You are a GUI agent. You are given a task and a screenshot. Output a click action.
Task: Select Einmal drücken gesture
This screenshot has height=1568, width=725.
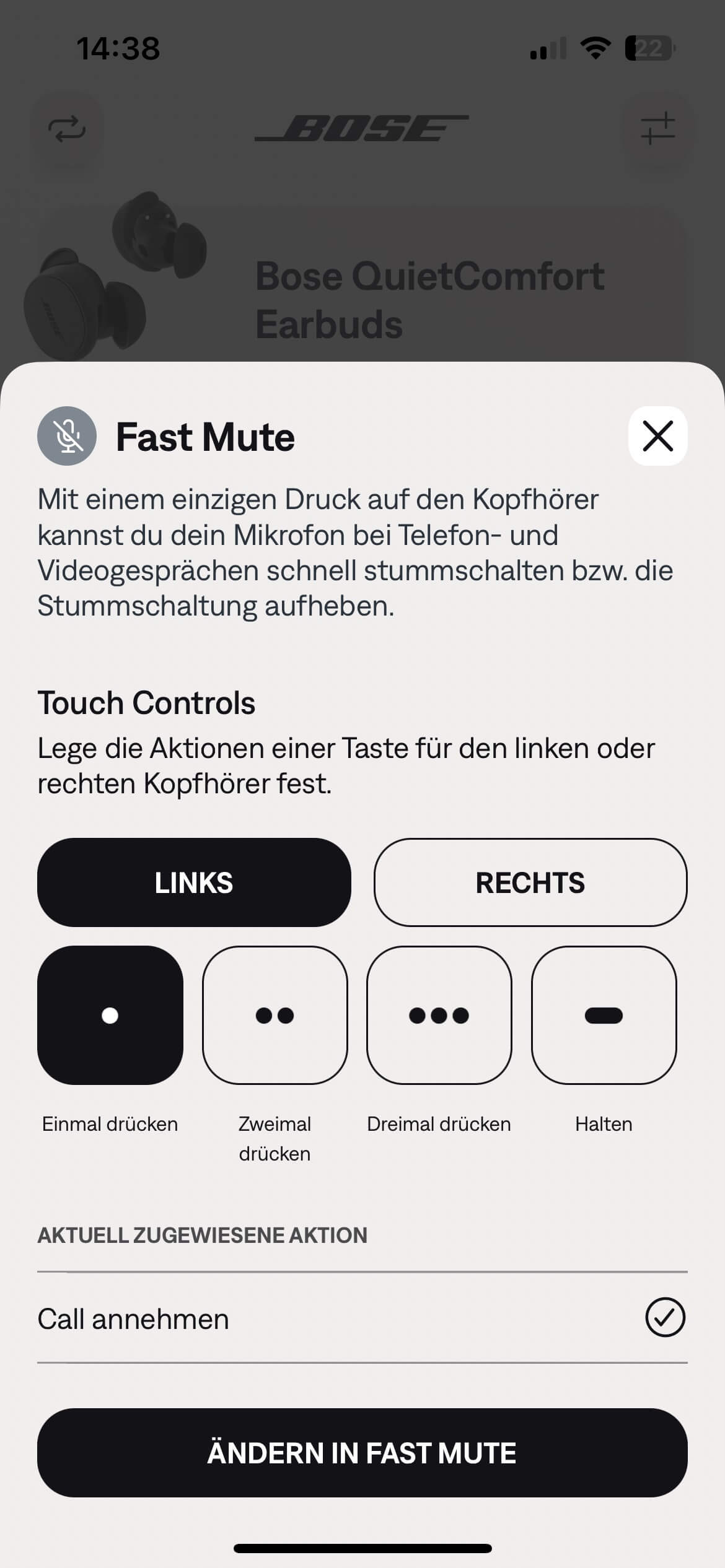110,1015
